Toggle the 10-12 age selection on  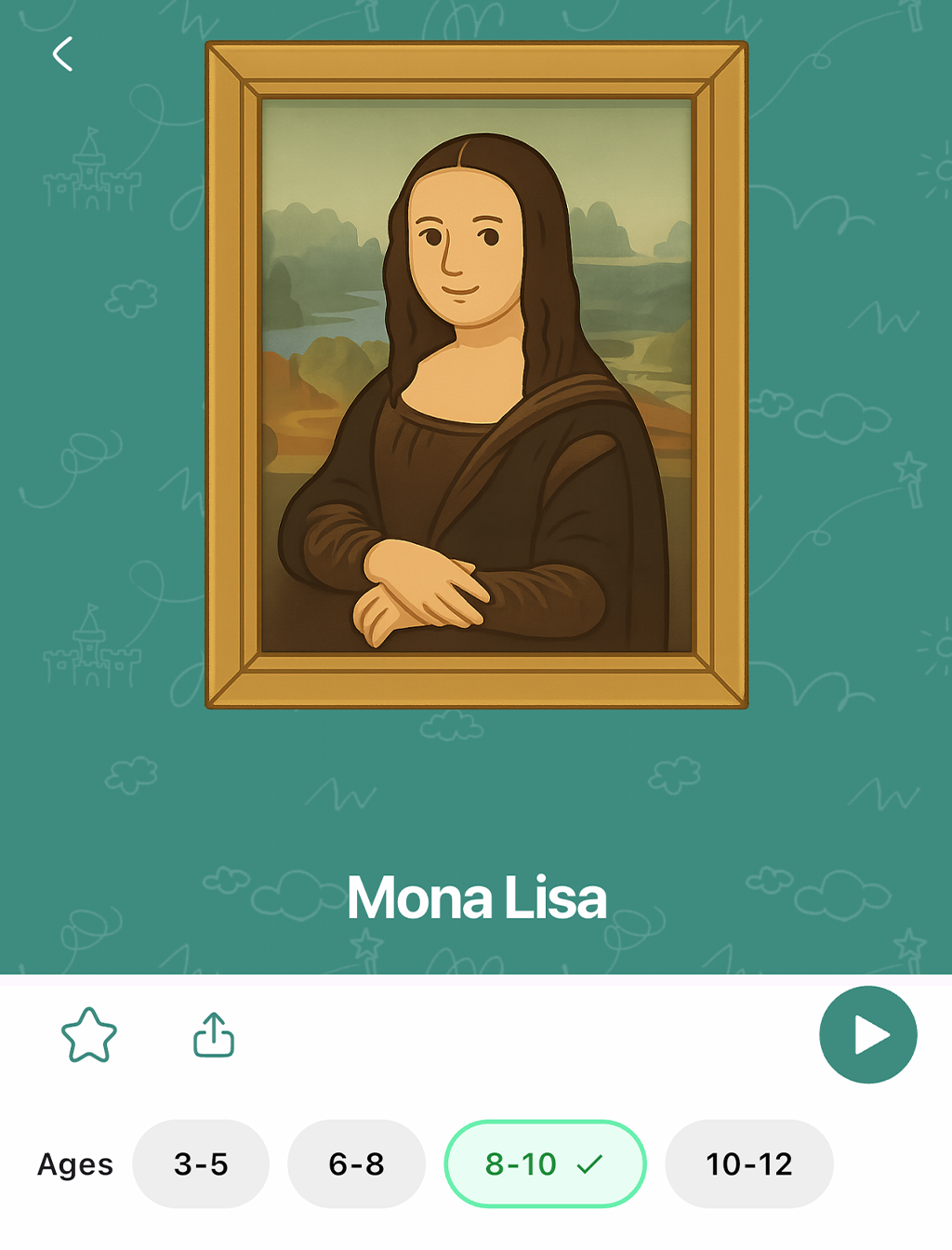tap(748, 1164)
